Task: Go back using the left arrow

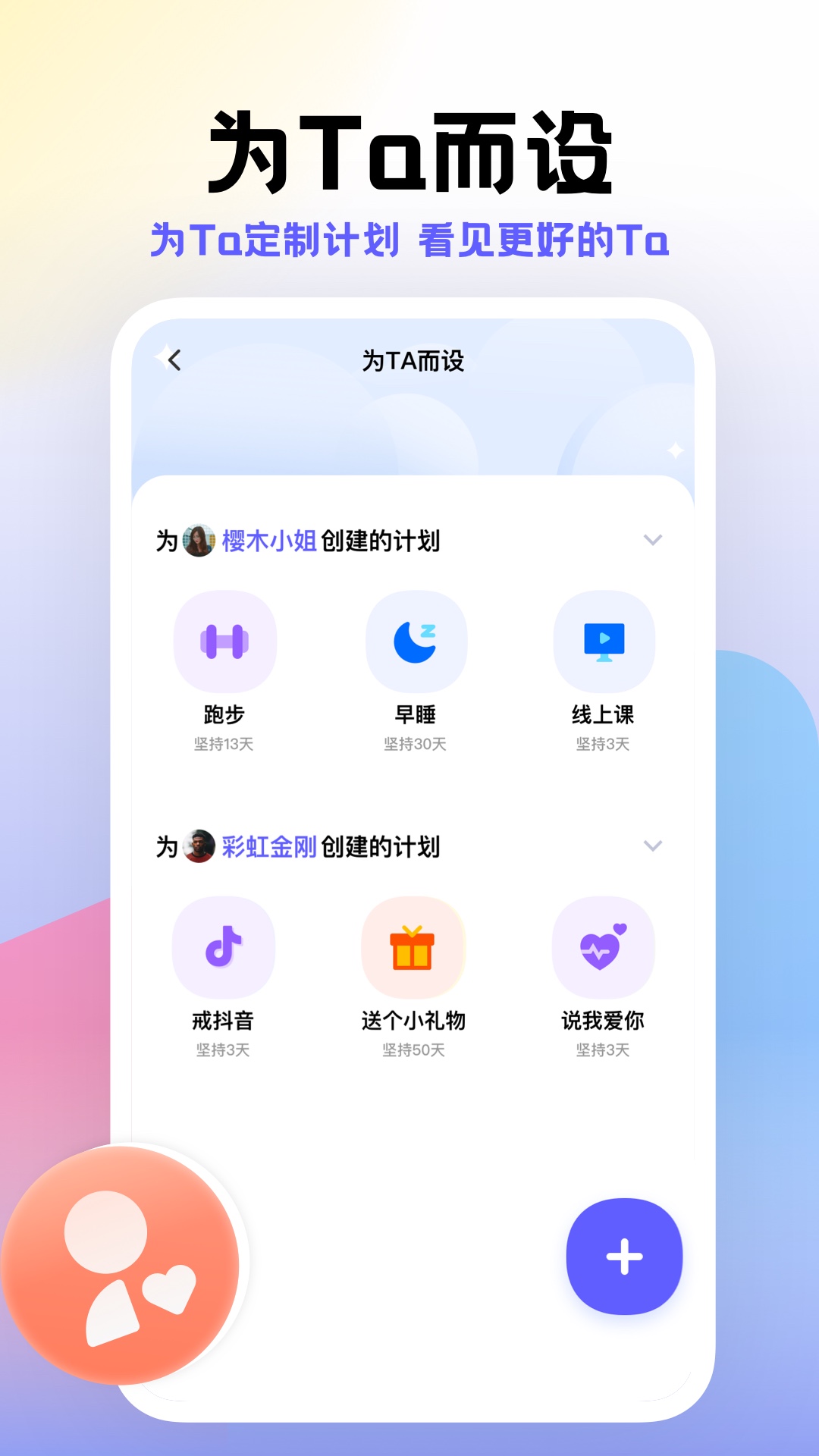Action: pos(173,360)
